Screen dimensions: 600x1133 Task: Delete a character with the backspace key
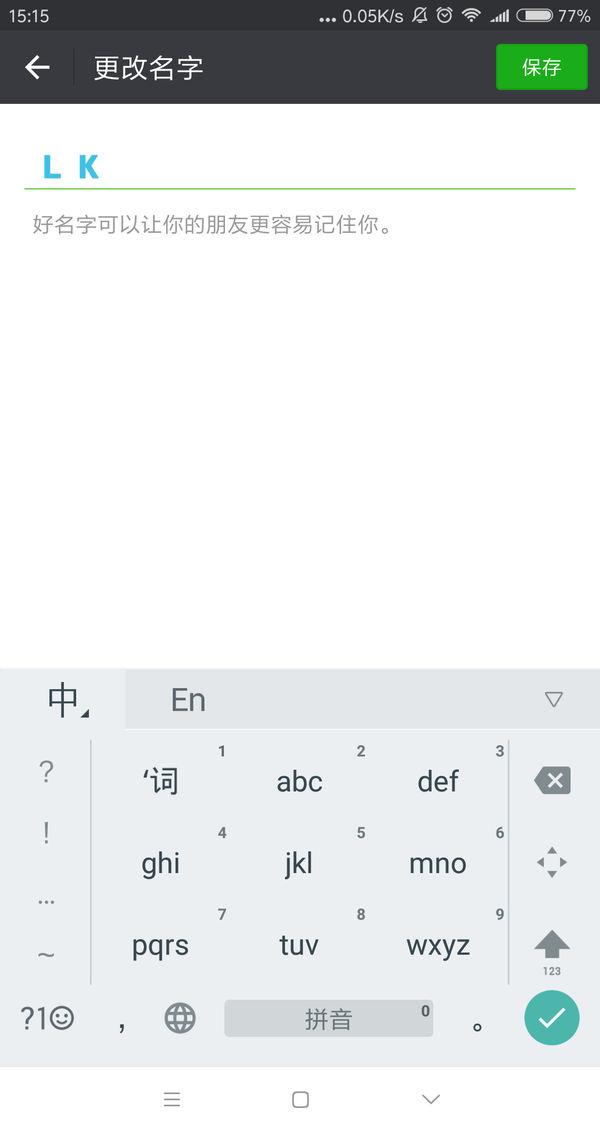tap(552, 781)
